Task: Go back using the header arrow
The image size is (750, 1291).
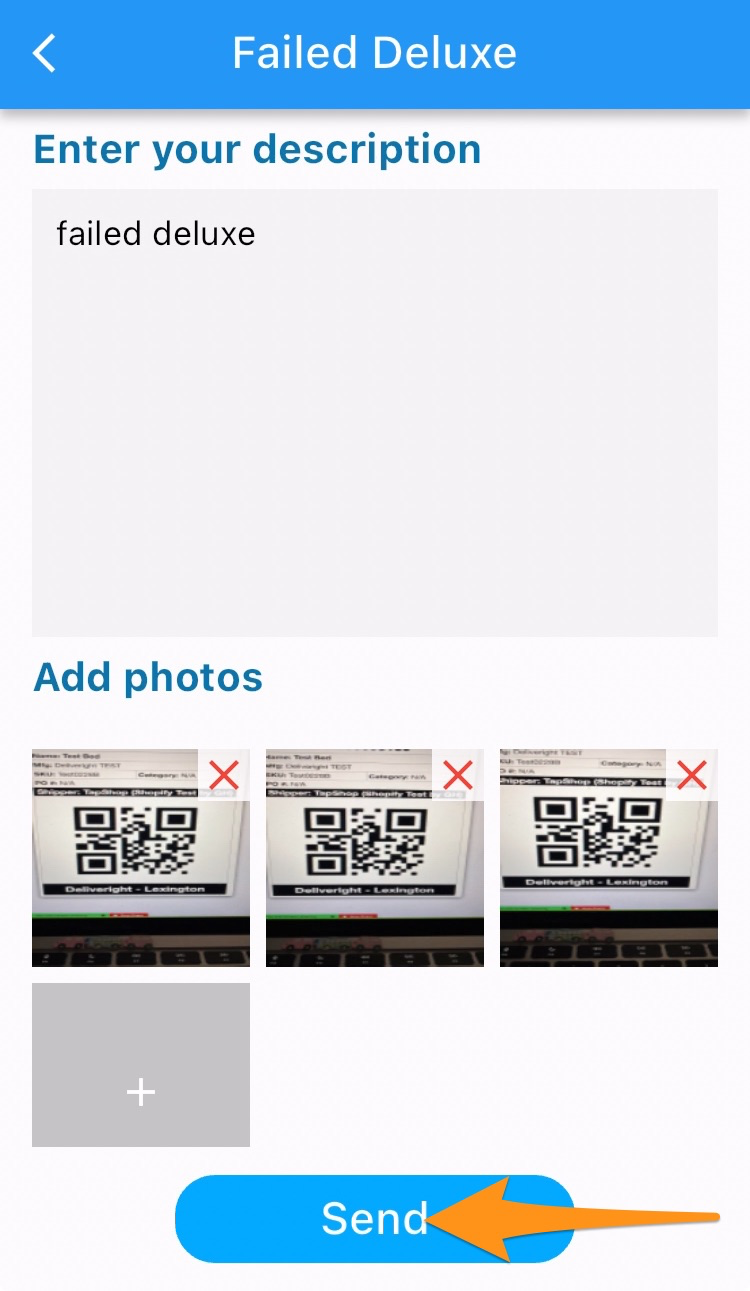Action: 45,53
